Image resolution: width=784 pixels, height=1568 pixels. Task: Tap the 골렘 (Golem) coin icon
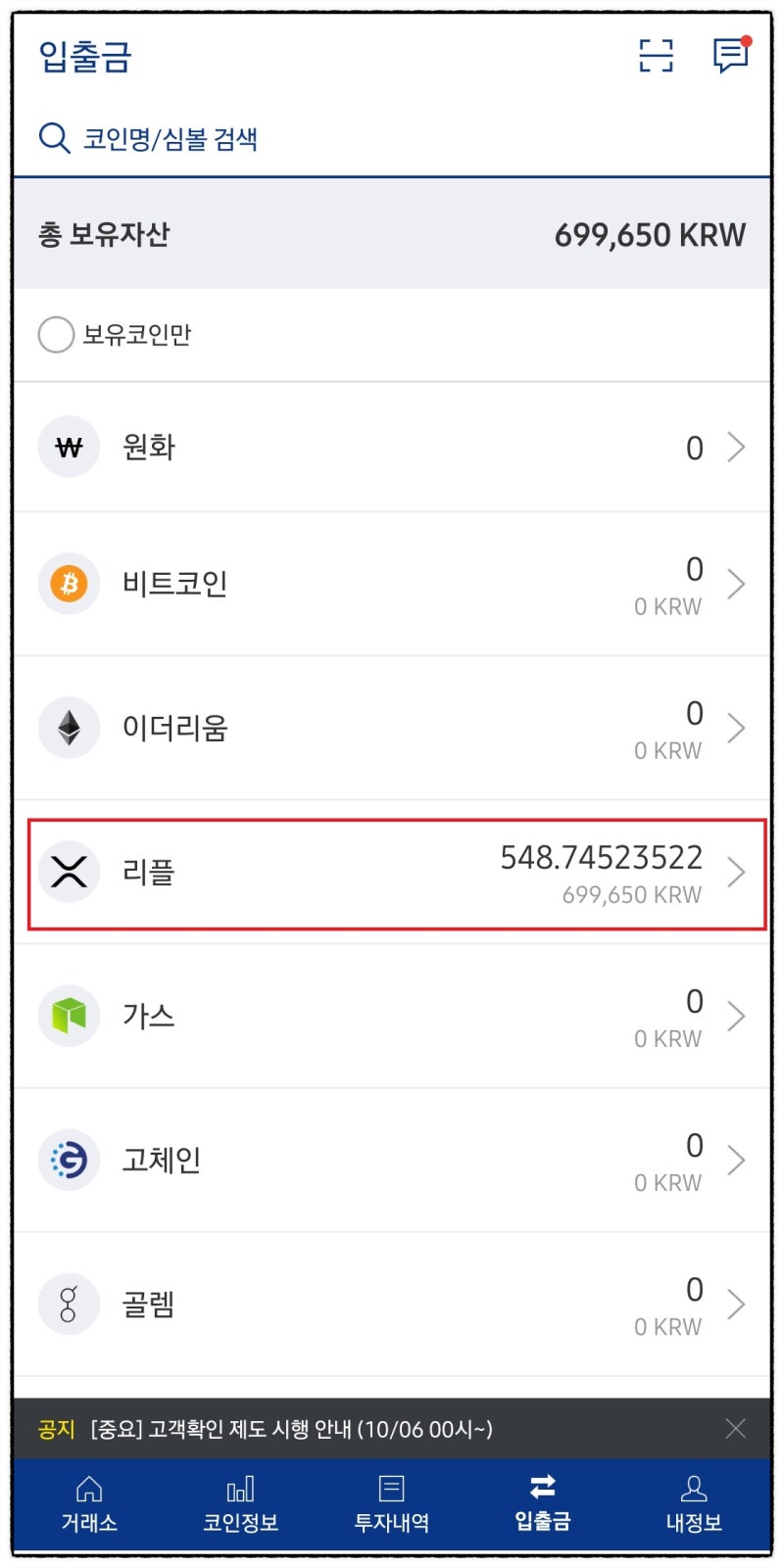69,1304
